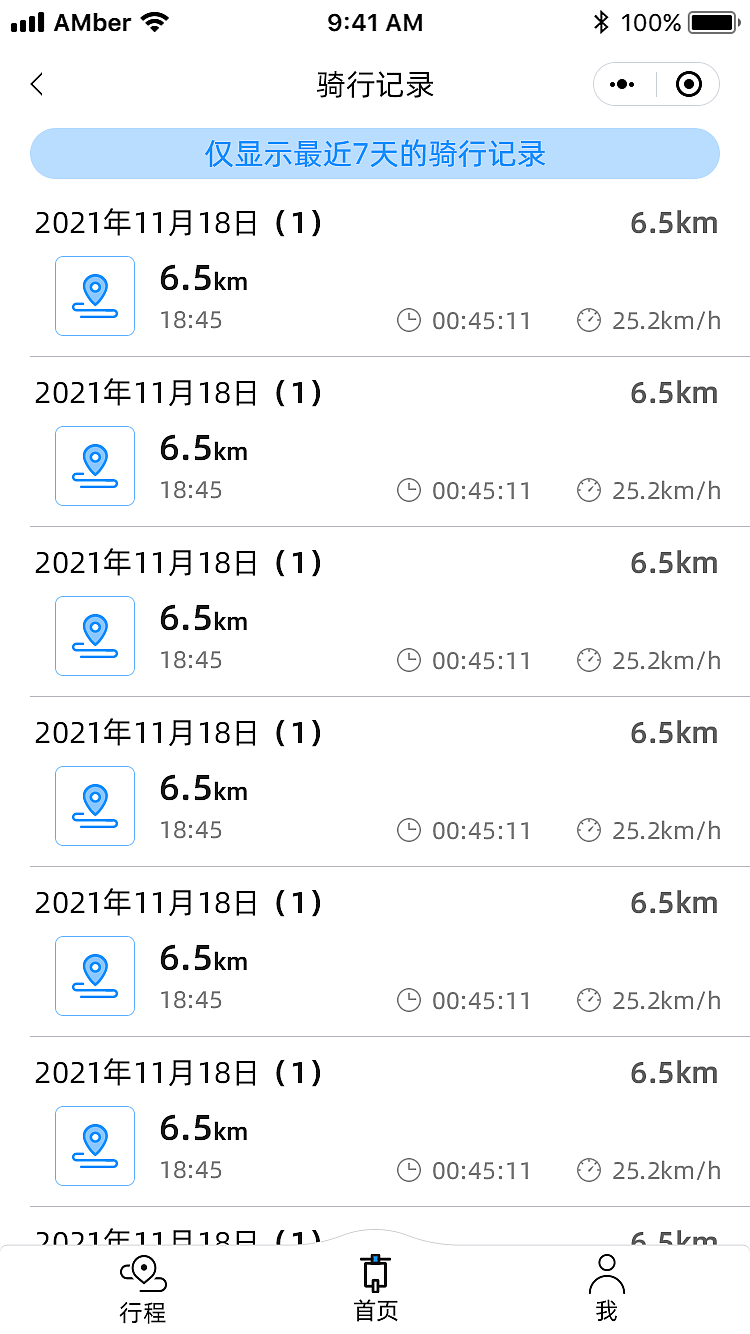Click the map route icon on first riding record
Image resolution: width=750 pixels, height=1334 pixels.
(x=95, y=296)
